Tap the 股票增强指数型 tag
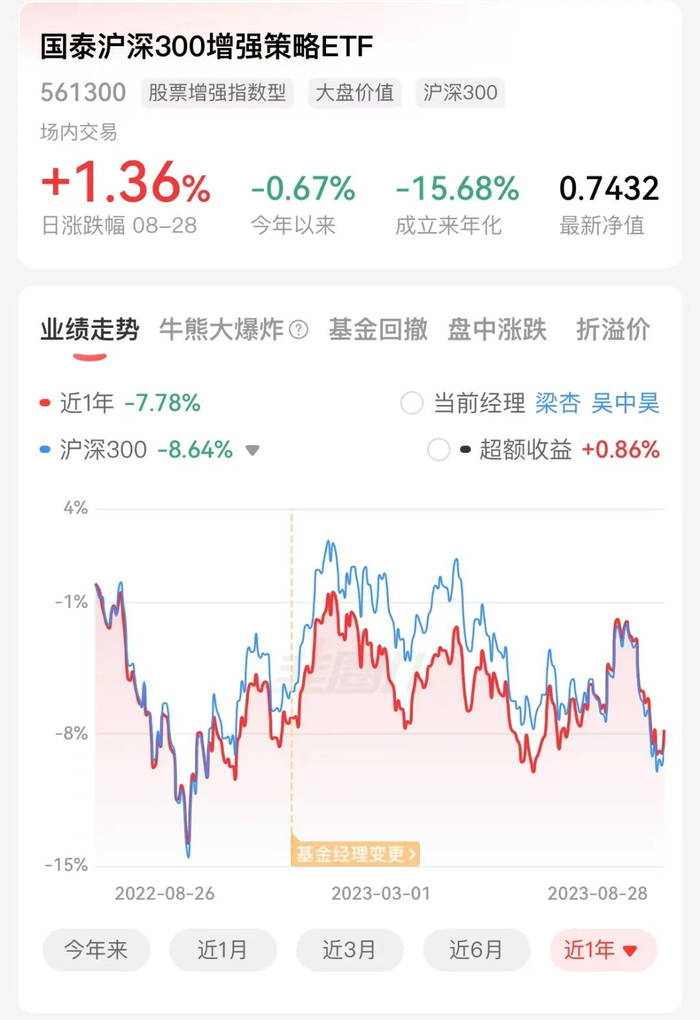Image resolution: width=700 pixels, height=1020 pixels. pos(217,93)
